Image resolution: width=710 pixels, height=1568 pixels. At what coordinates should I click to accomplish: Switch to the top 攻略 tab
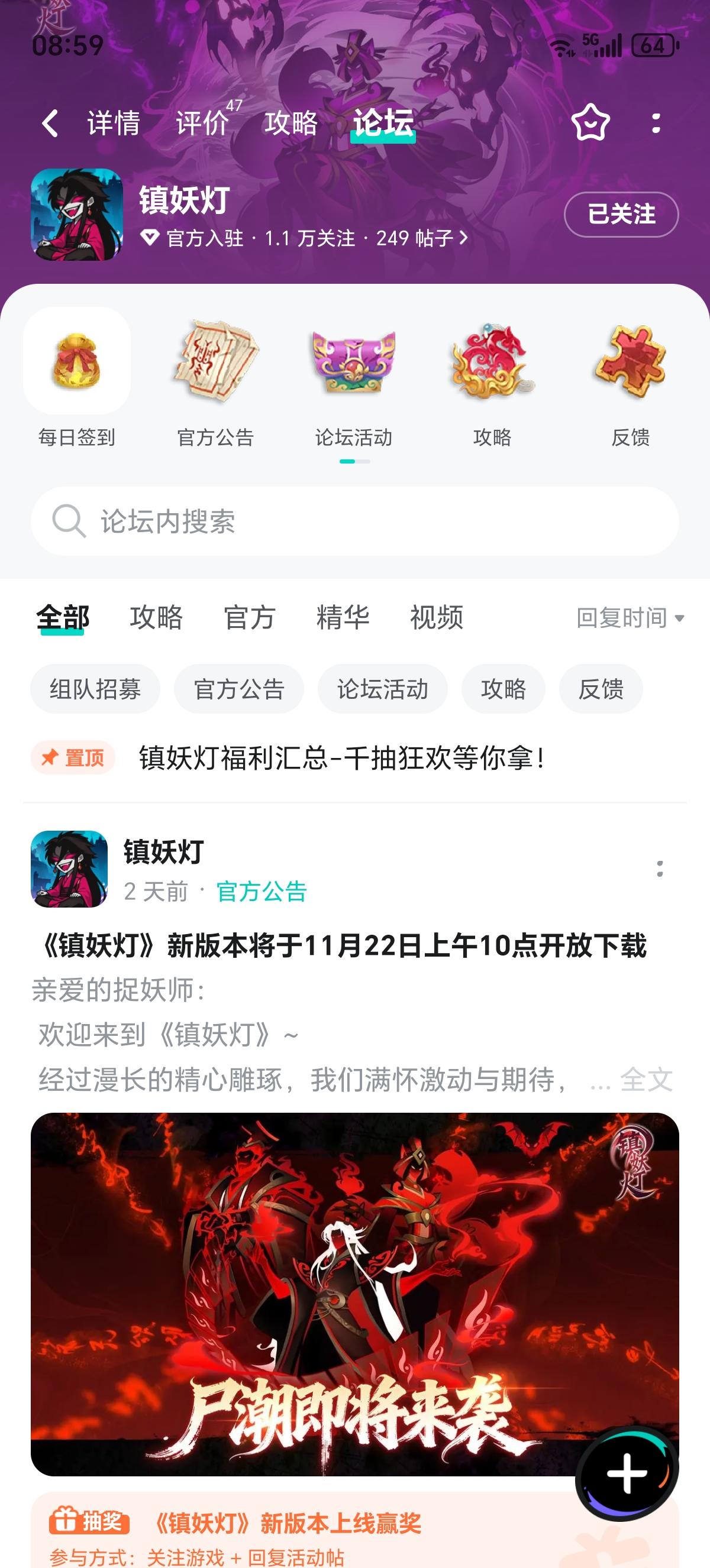[x=291, y=124]
